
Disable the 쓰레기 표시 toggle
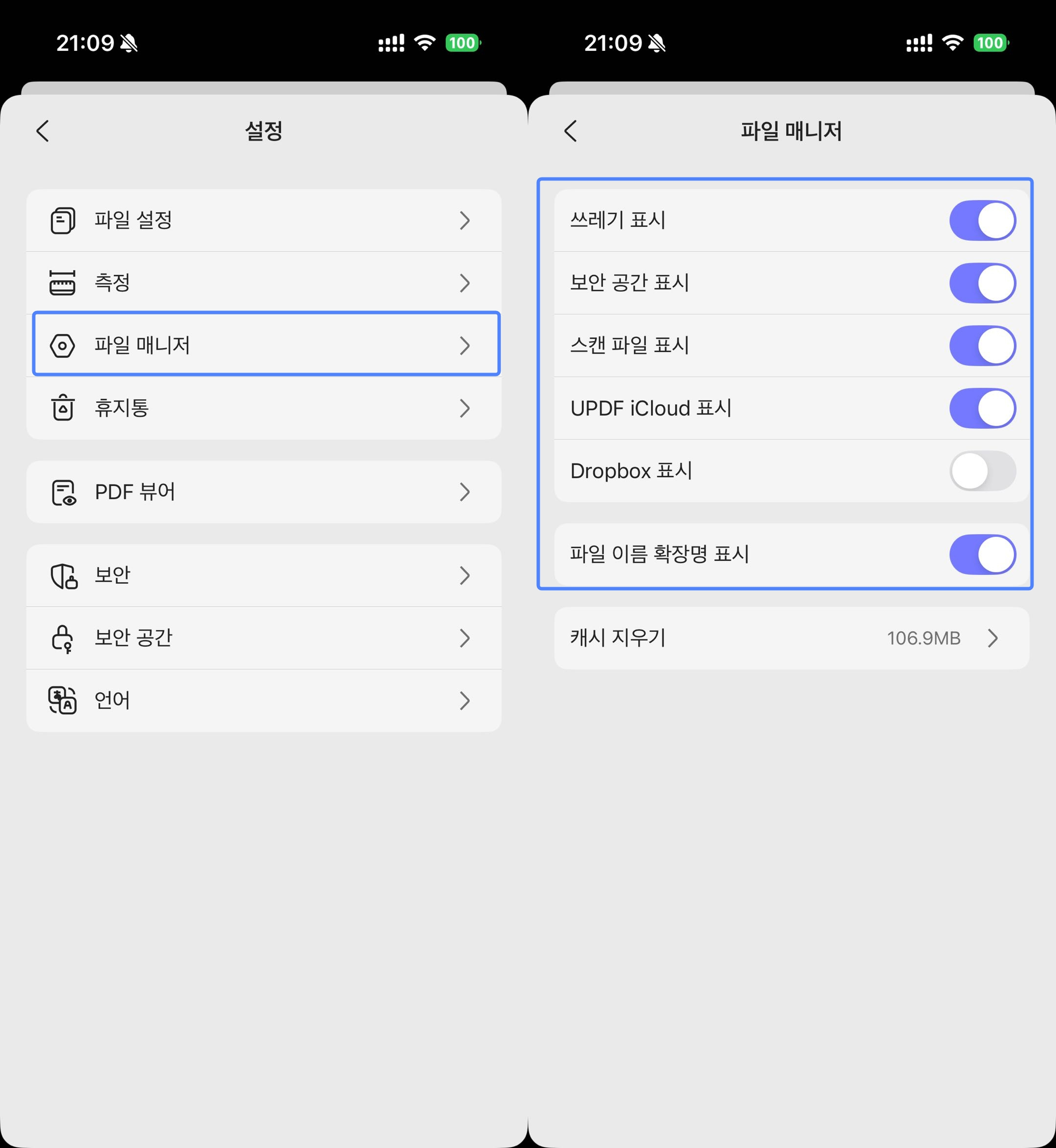tap(982, 220)
